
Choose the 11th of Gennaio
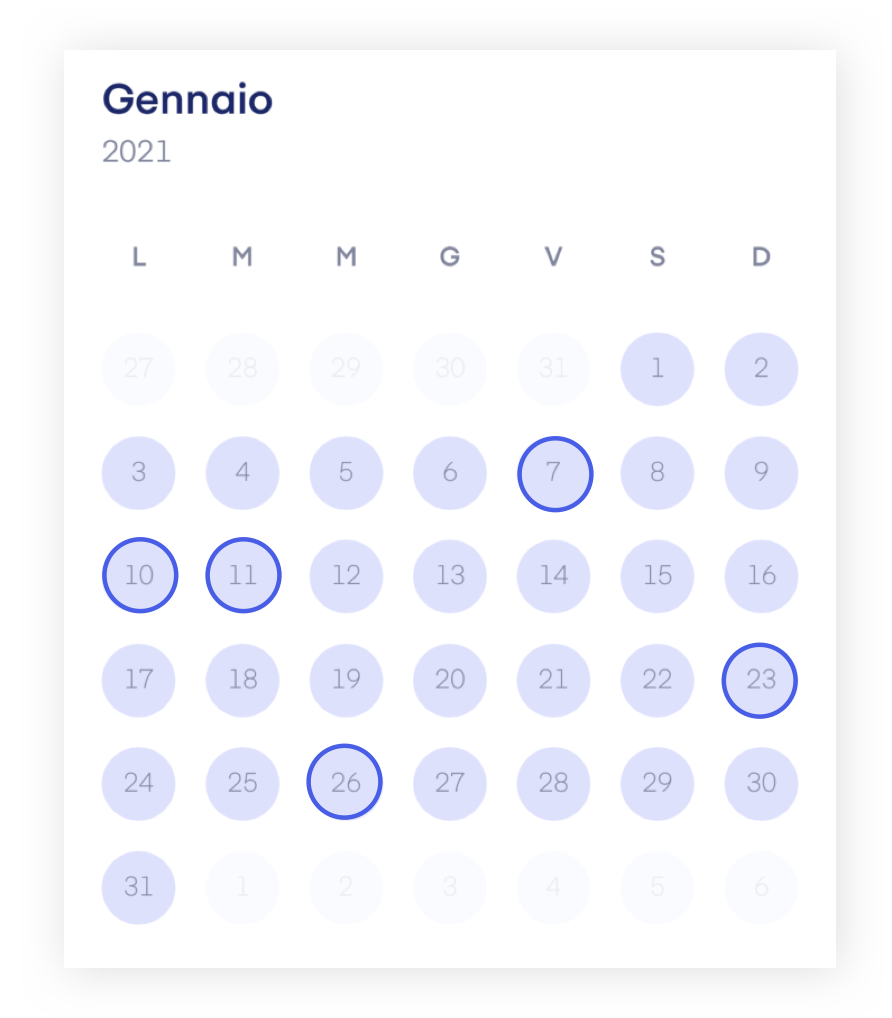[x=243, y=576]
